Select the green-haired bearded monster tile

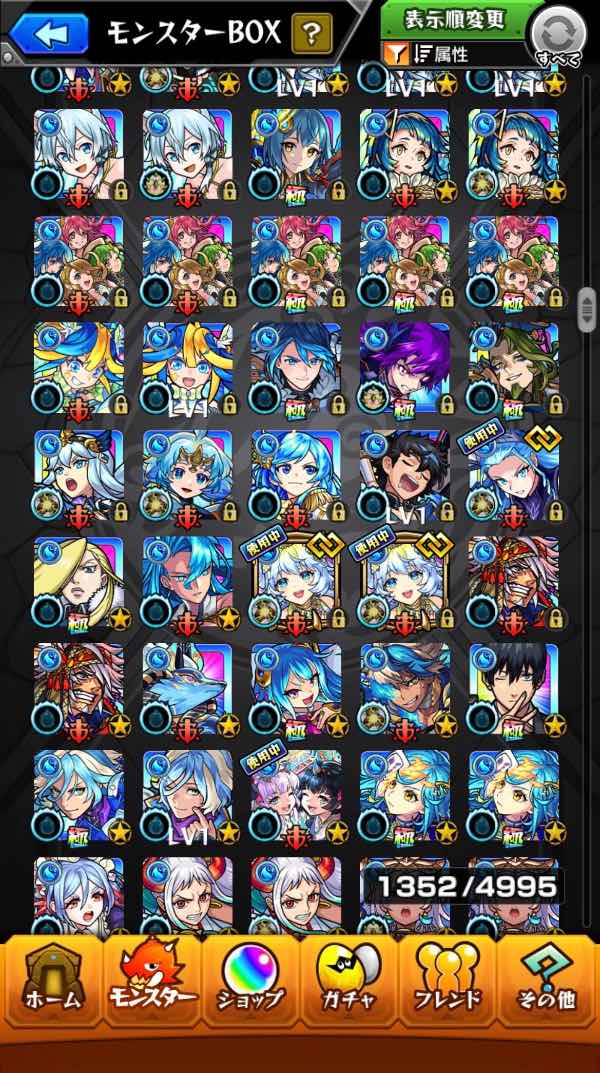point(514,368)
